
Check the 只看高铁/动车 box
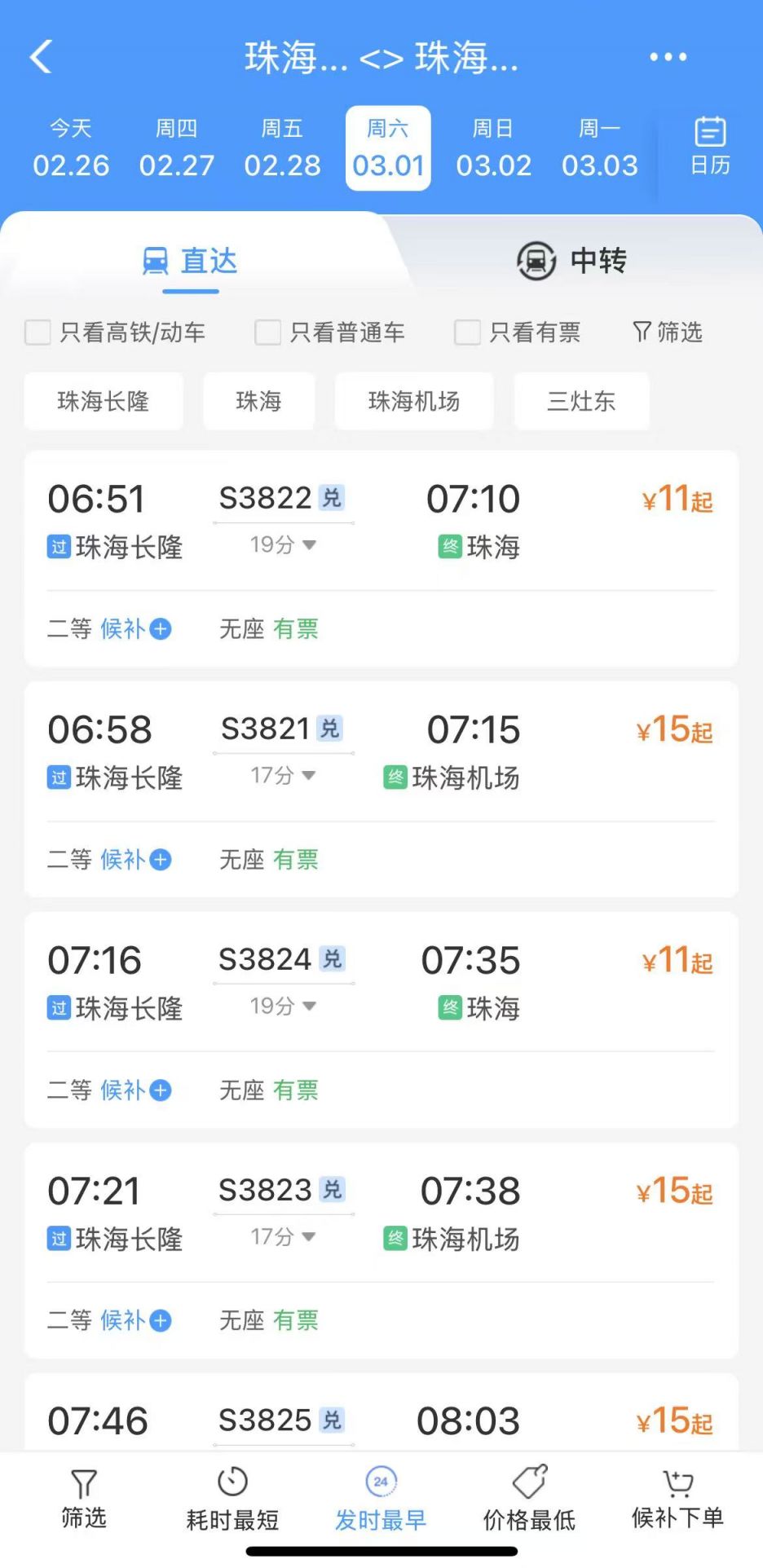click(x=38, y=333)
